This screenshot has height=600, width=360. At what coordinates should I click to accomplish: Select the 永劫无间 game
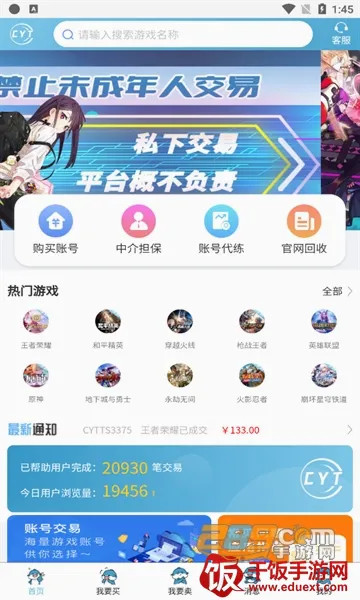pos(180,383)
